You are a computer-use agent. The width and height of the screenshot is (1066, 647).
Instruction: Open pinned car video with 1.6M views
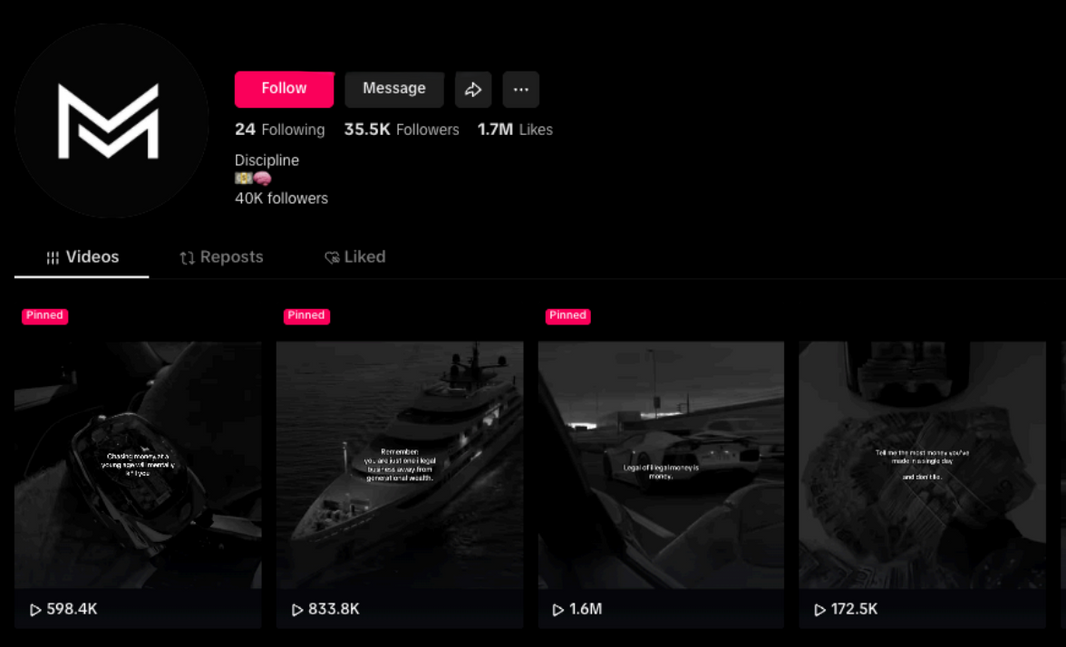point(661,465)
